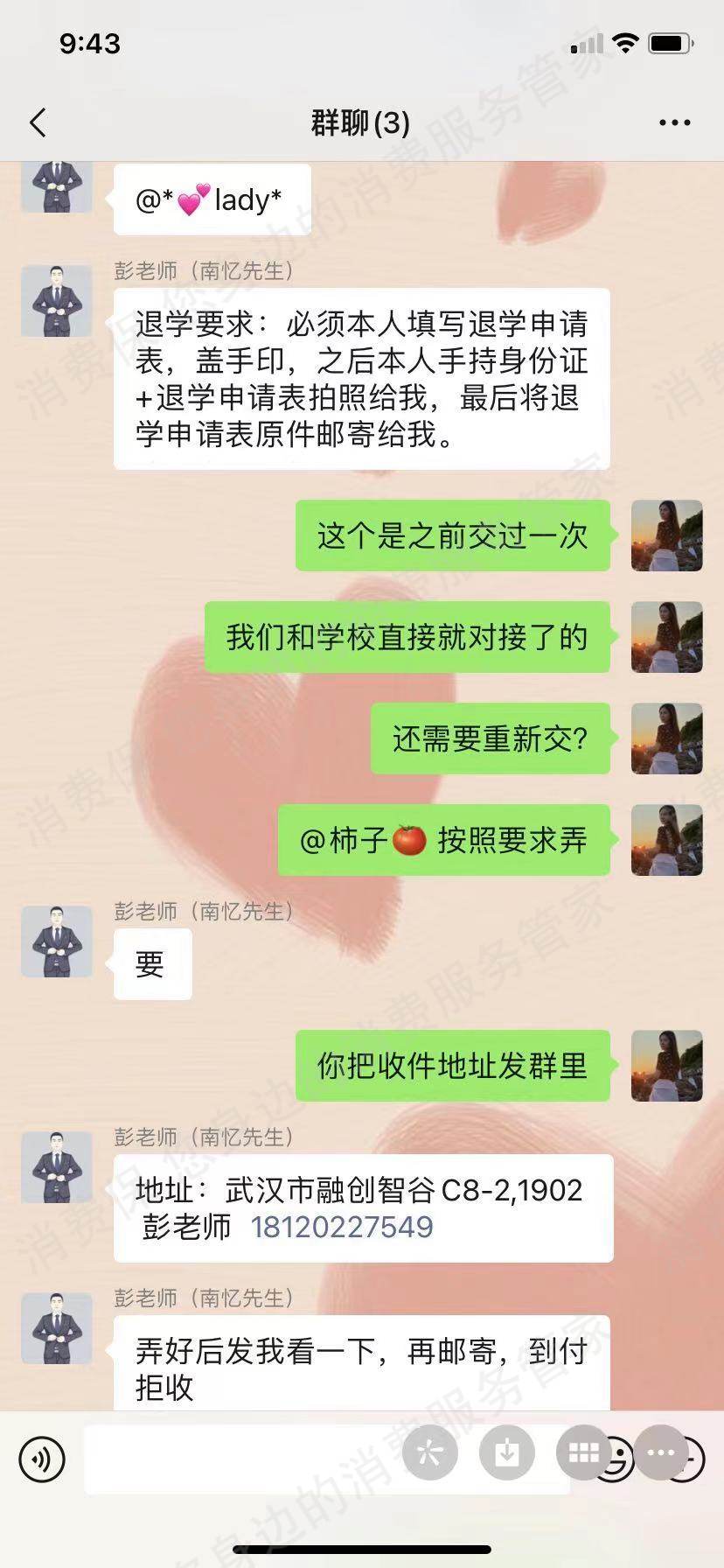Tap the floating pinwheel icon button
724x1568 pixels.
click(429, 1453)
